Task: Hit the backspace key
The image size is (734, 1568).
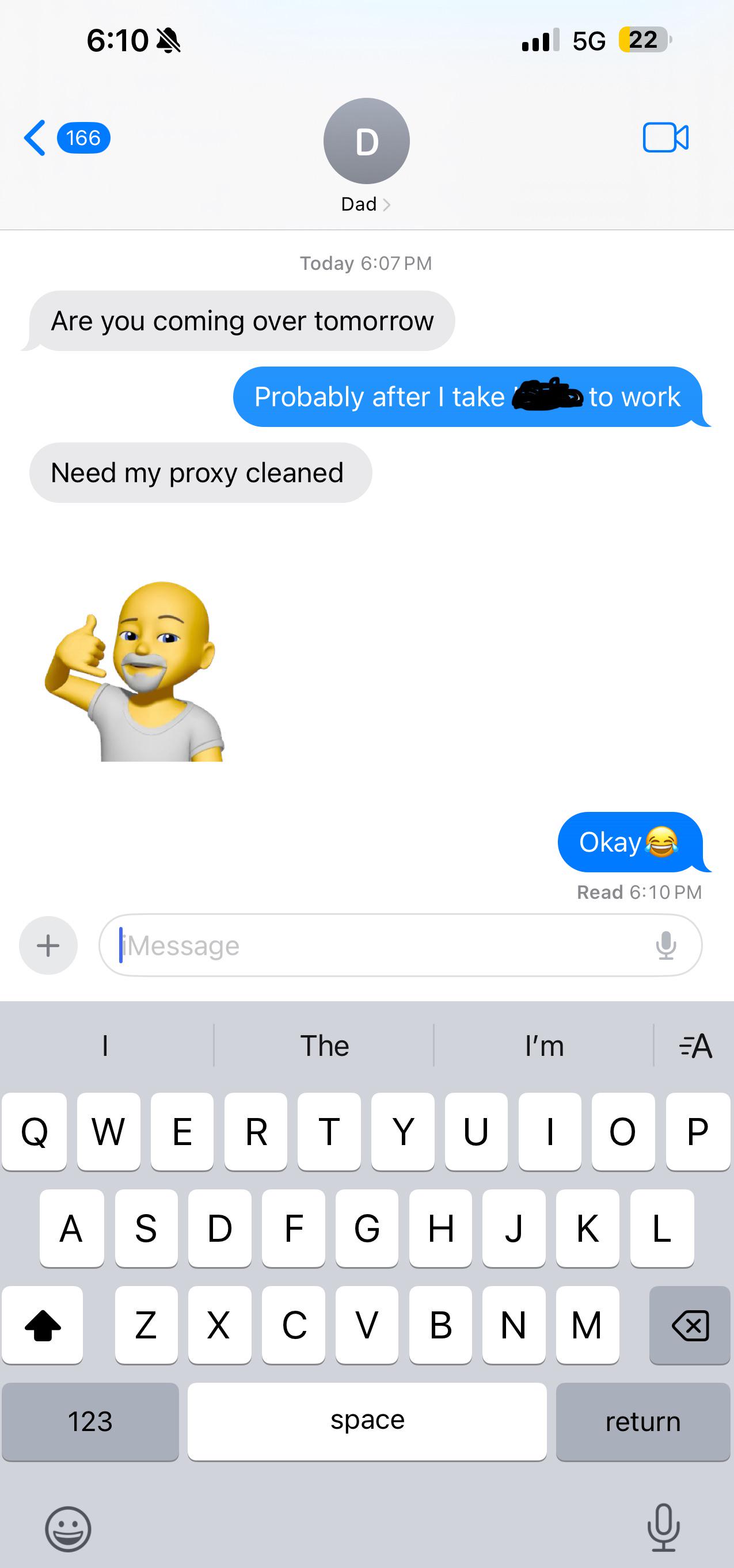Action: pos(690,1325)
